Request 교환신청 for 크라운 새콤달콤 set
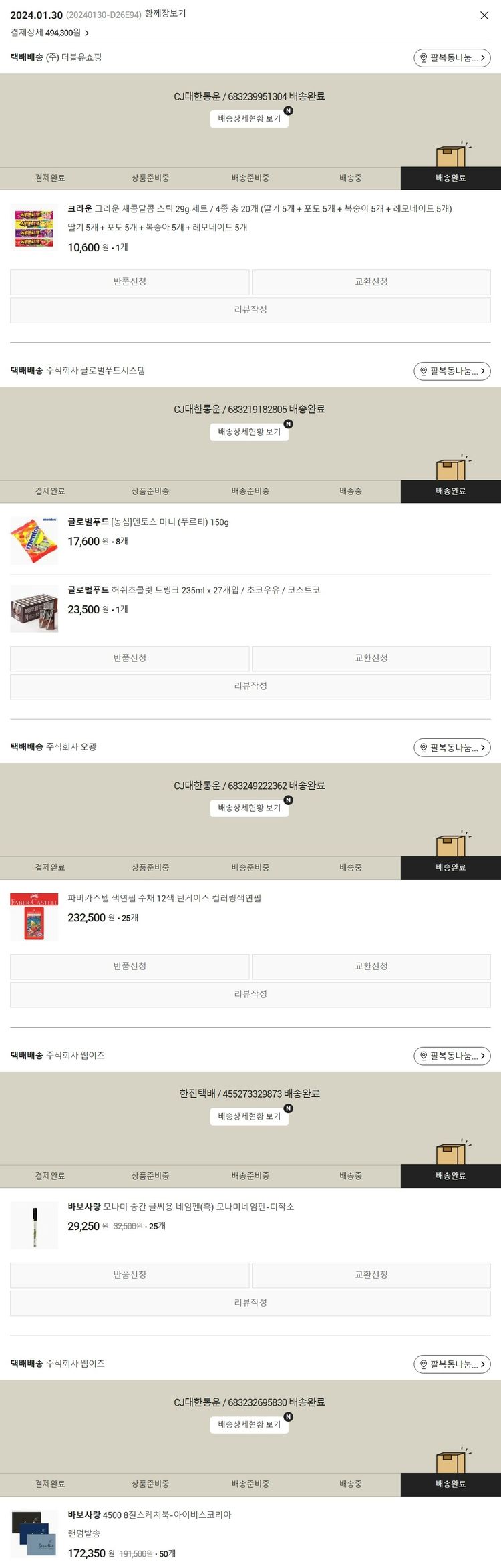Image resolution: width=501 pixels, height=1568 pixels. pos(371,282)
